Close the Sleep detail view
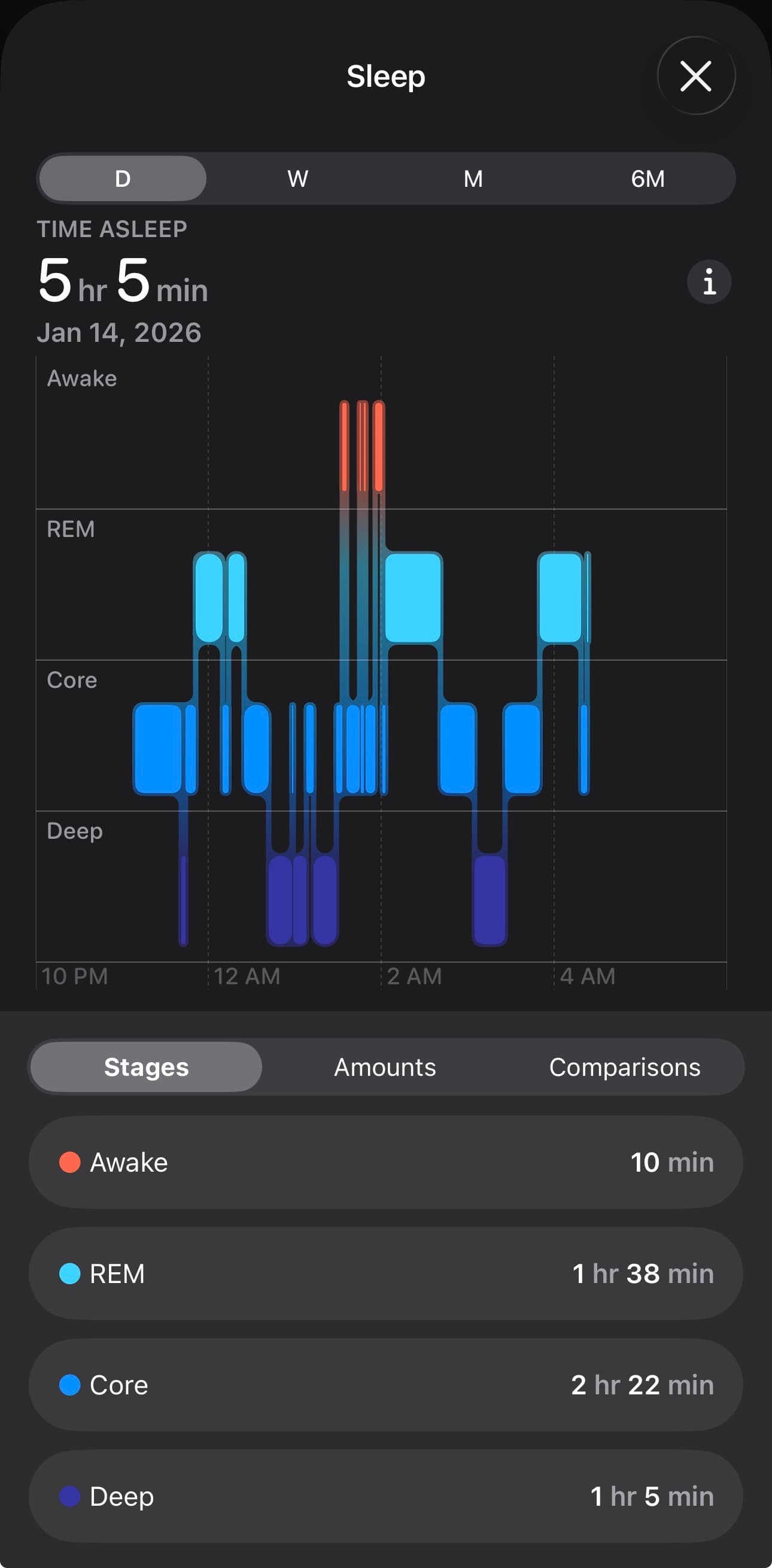The image size is (772, 1568). pos(695,76)
